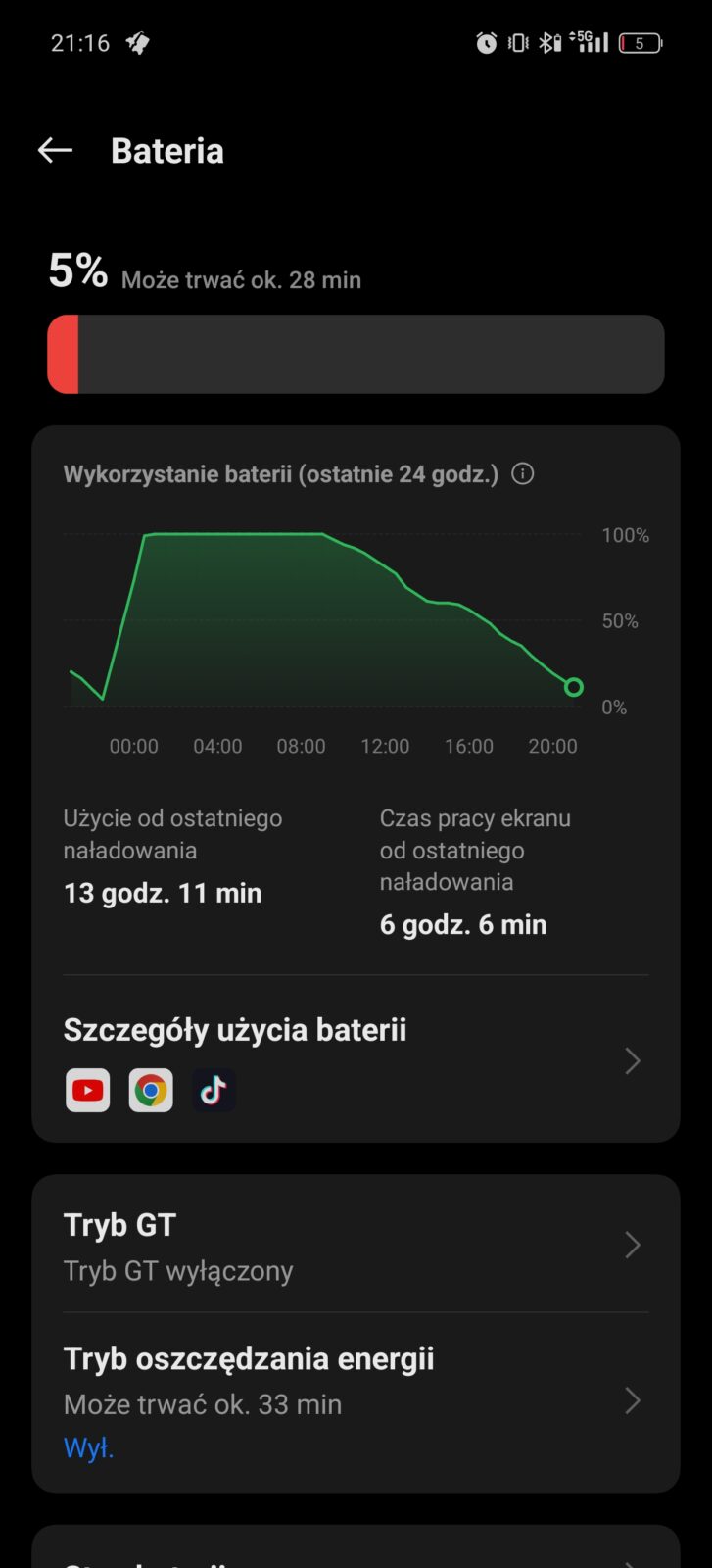
Task: Open Tryb GT settings
Action: point(355,1246)
